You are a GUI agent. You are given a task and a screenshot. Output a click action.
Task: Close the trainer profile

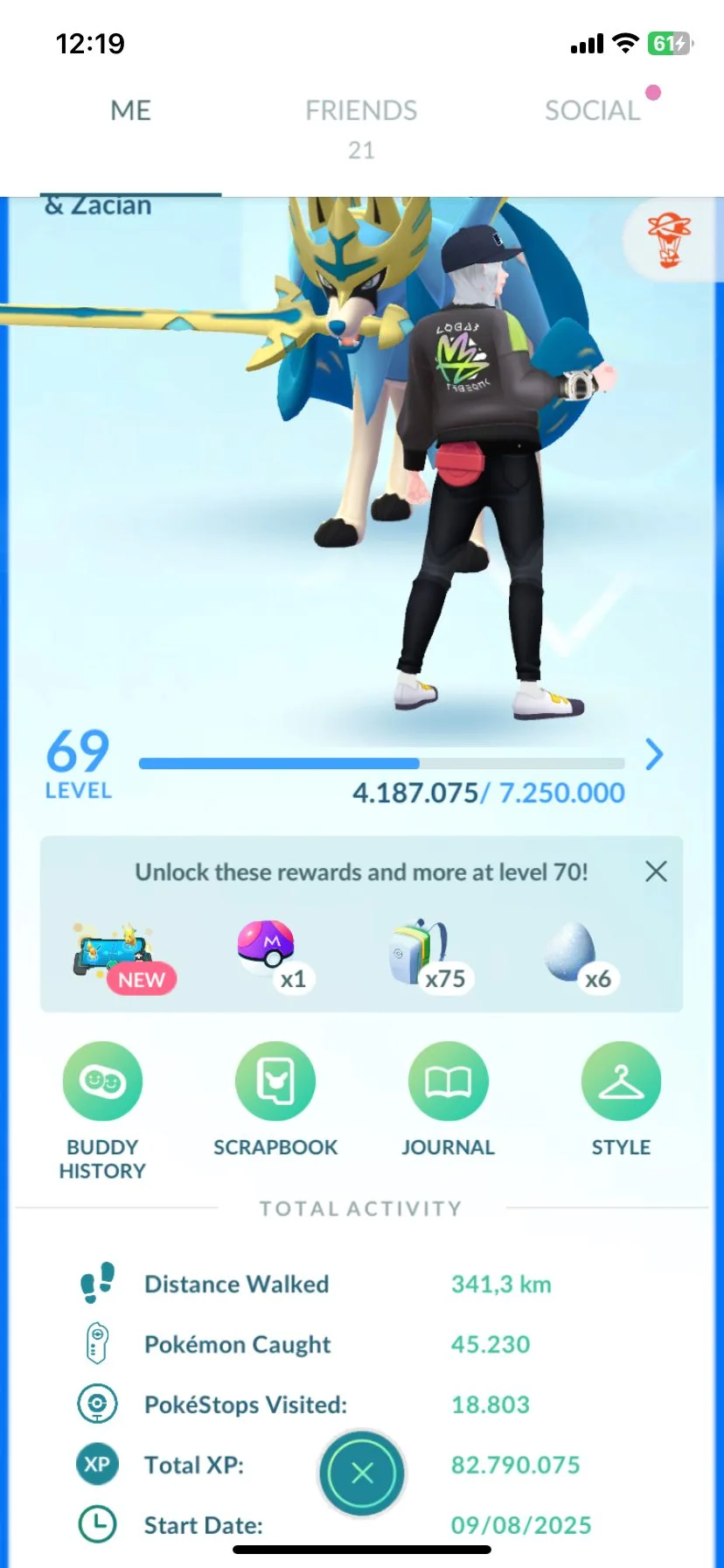tap(362, 1473)
